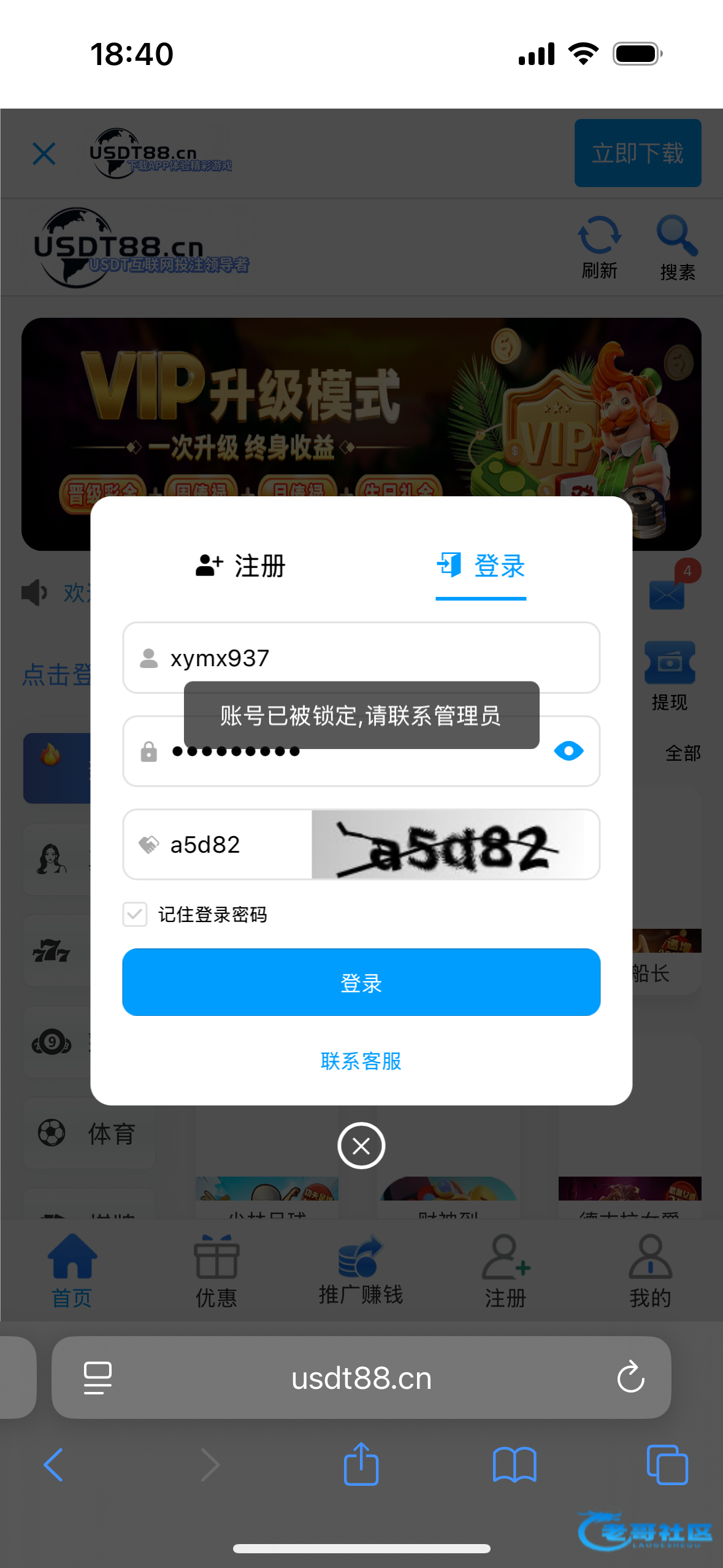Open the page settings menu in the address bar

coord(98,1378)
